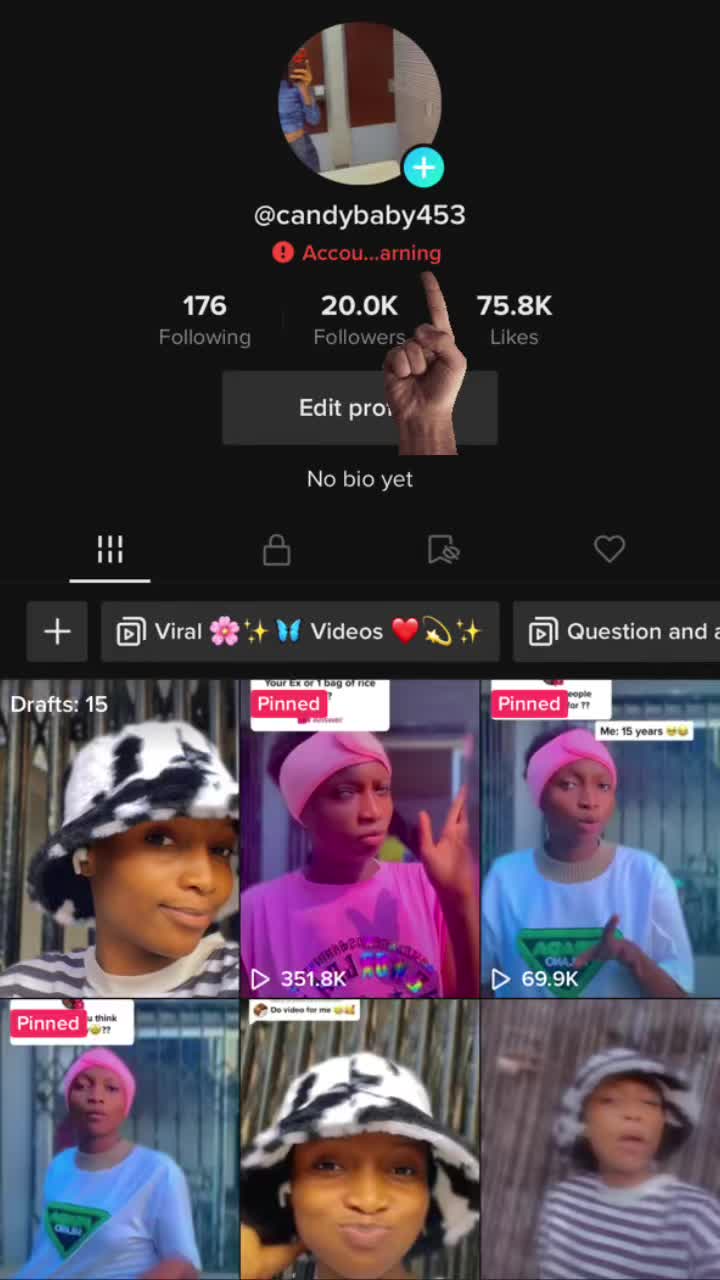Image resolution: width=720 pixels, height=1280 pixels.
Task: Open the Viral Videos playlist
Action: click(x=300, y=631)
